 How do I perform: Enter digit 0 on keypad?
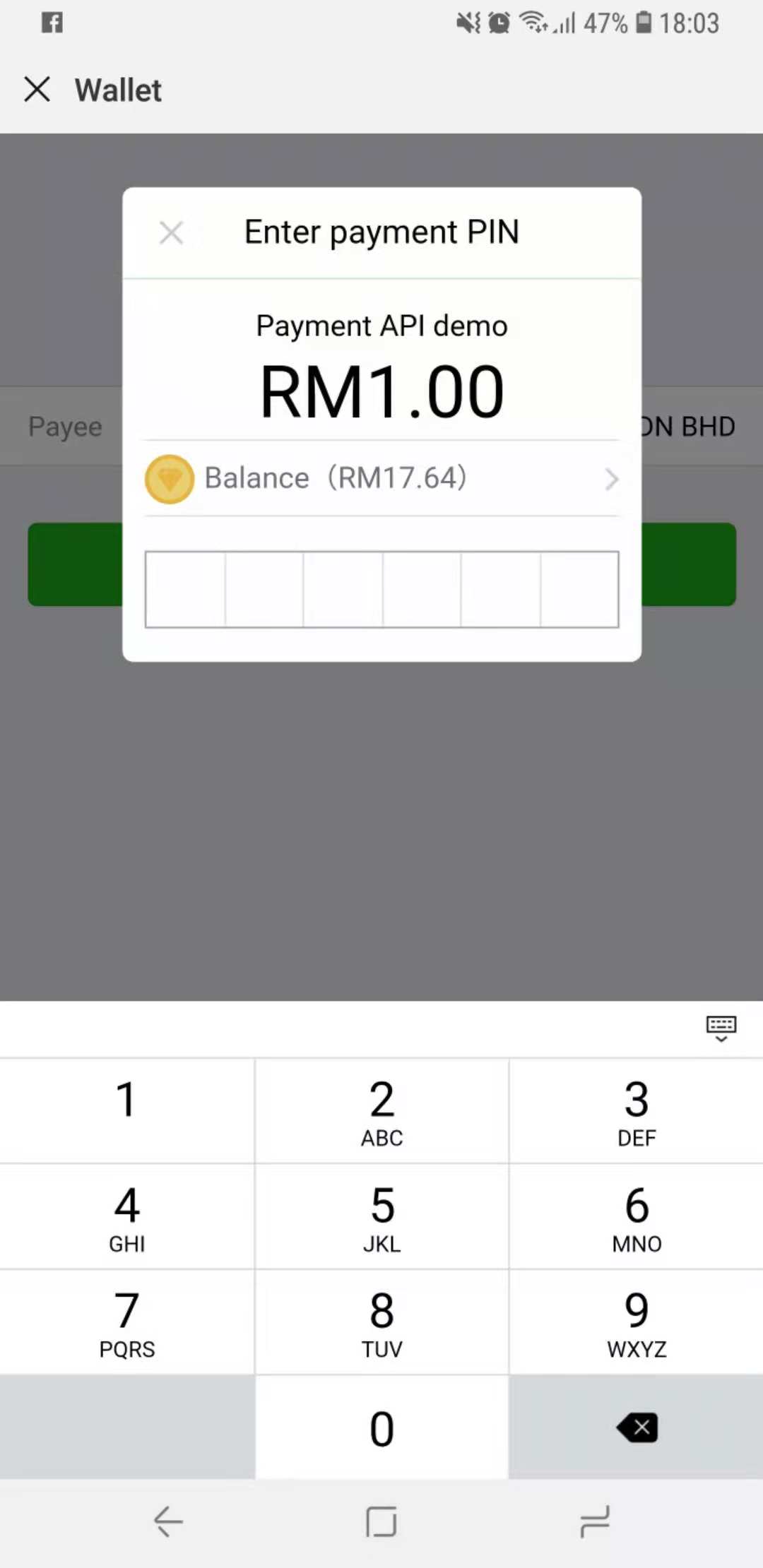pyautogui.click(x=381, y=1428)
